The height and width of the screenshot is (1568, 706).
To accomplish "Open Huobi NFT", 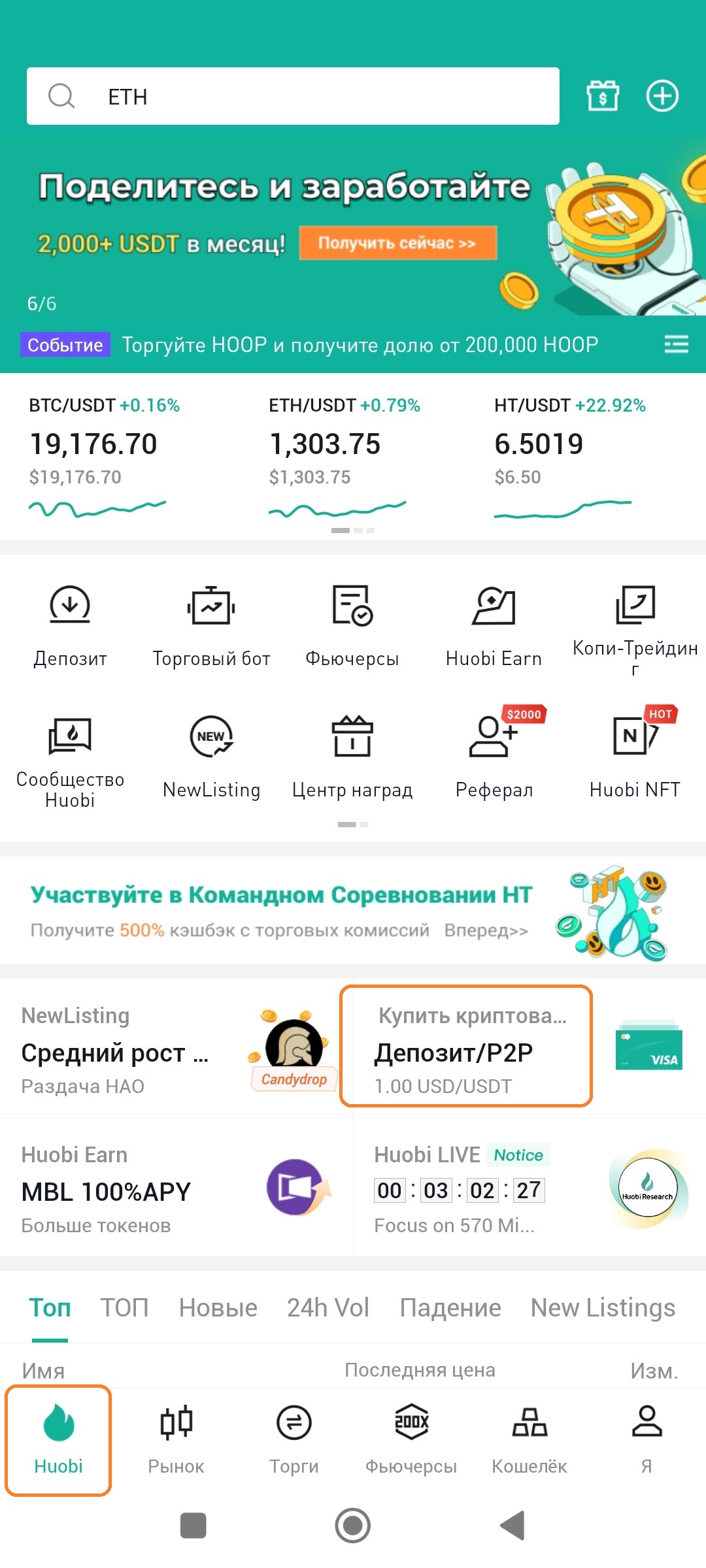I will [x=635, y=758].
